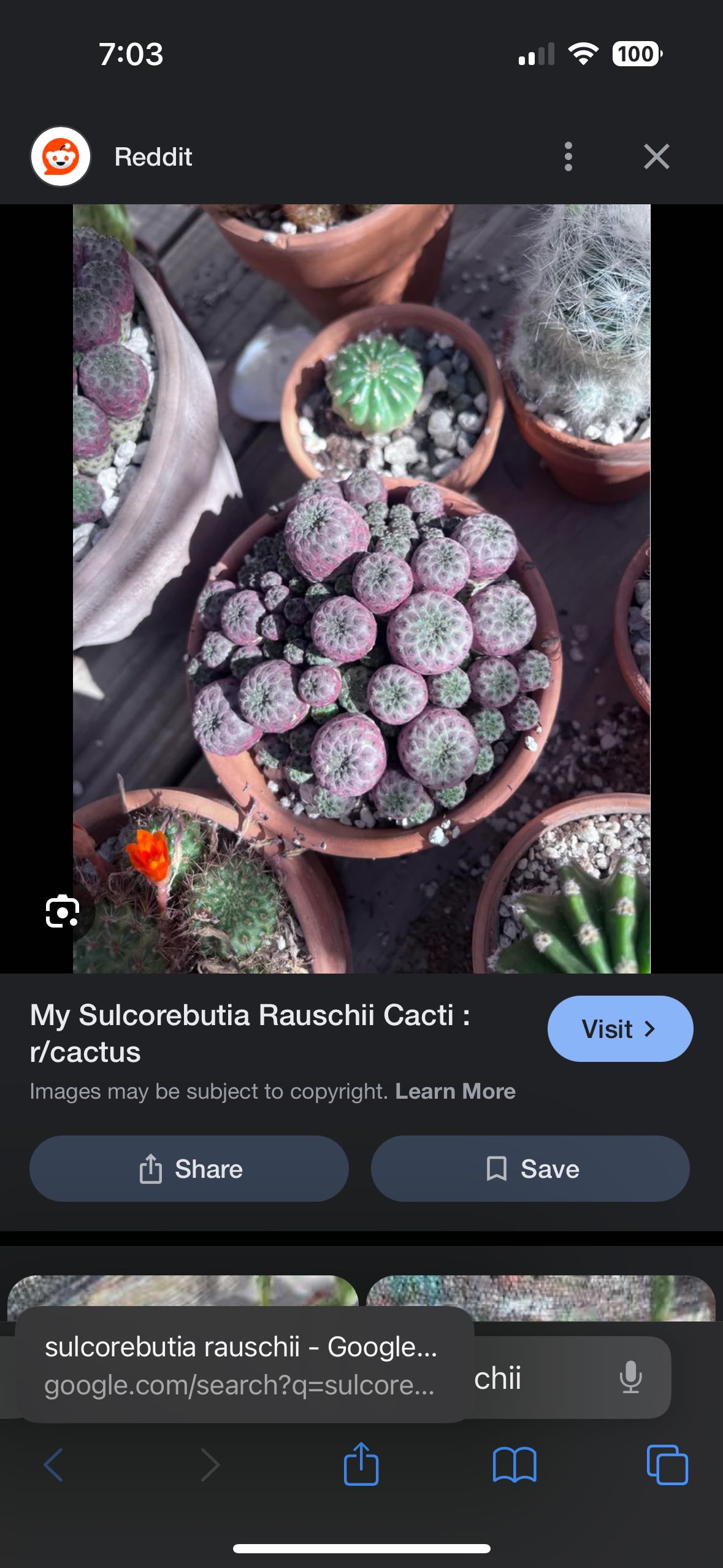Visit the Reddit page

tap(620, 1029)
